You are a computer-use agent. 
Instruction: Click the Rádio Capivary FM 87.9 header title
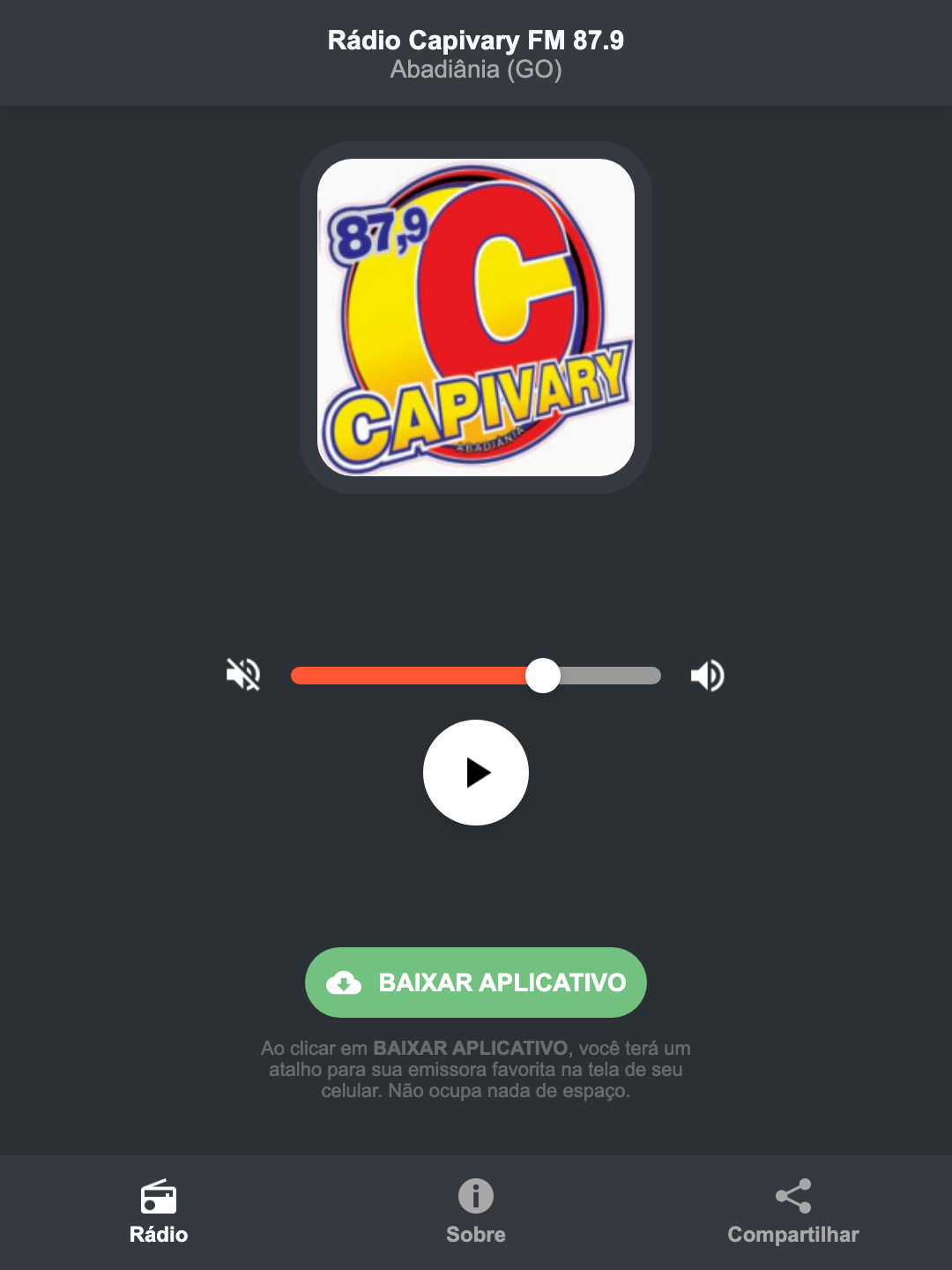coord(476,39)
